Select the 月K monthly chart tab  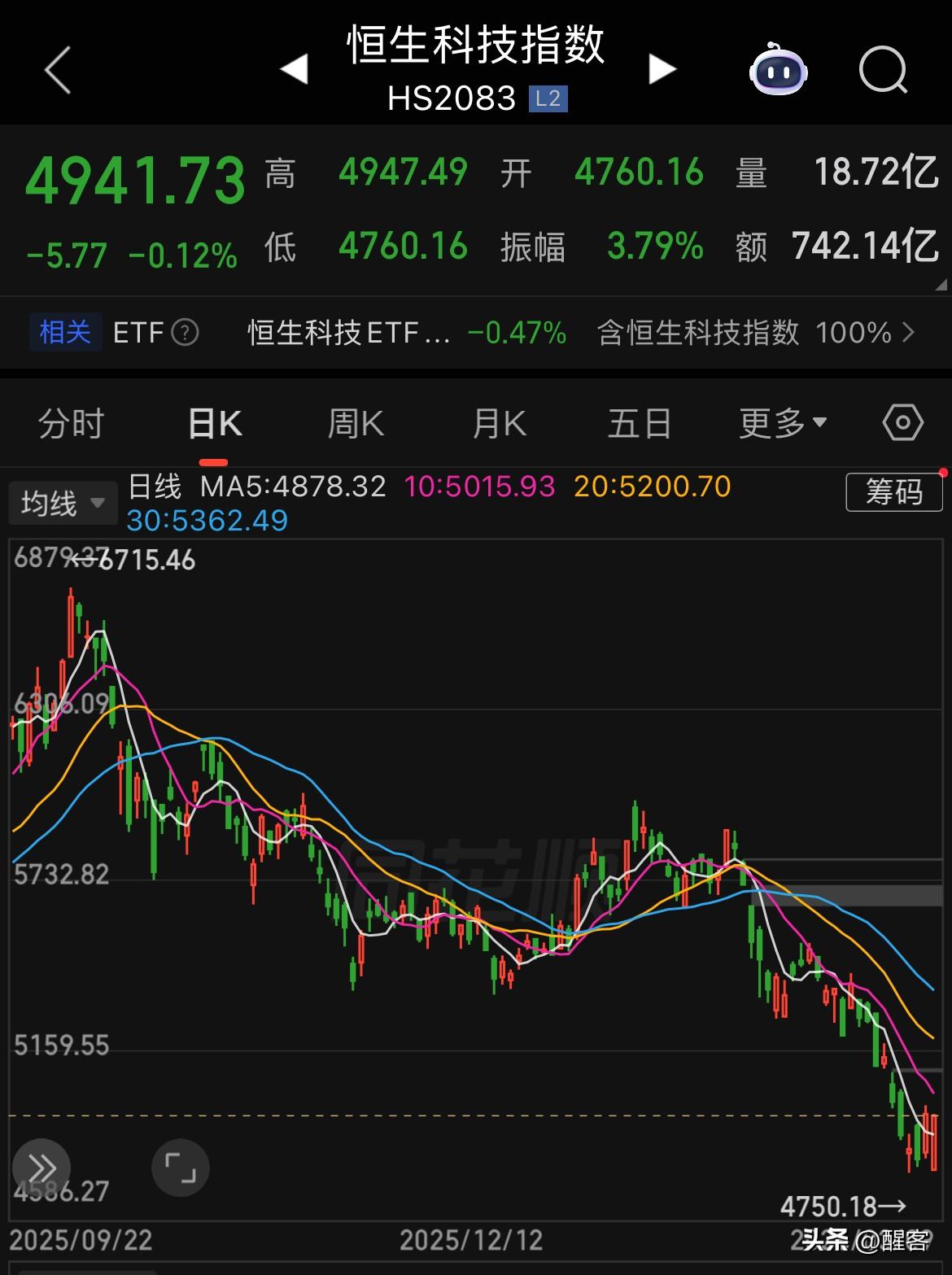click(x=498, y=423)
